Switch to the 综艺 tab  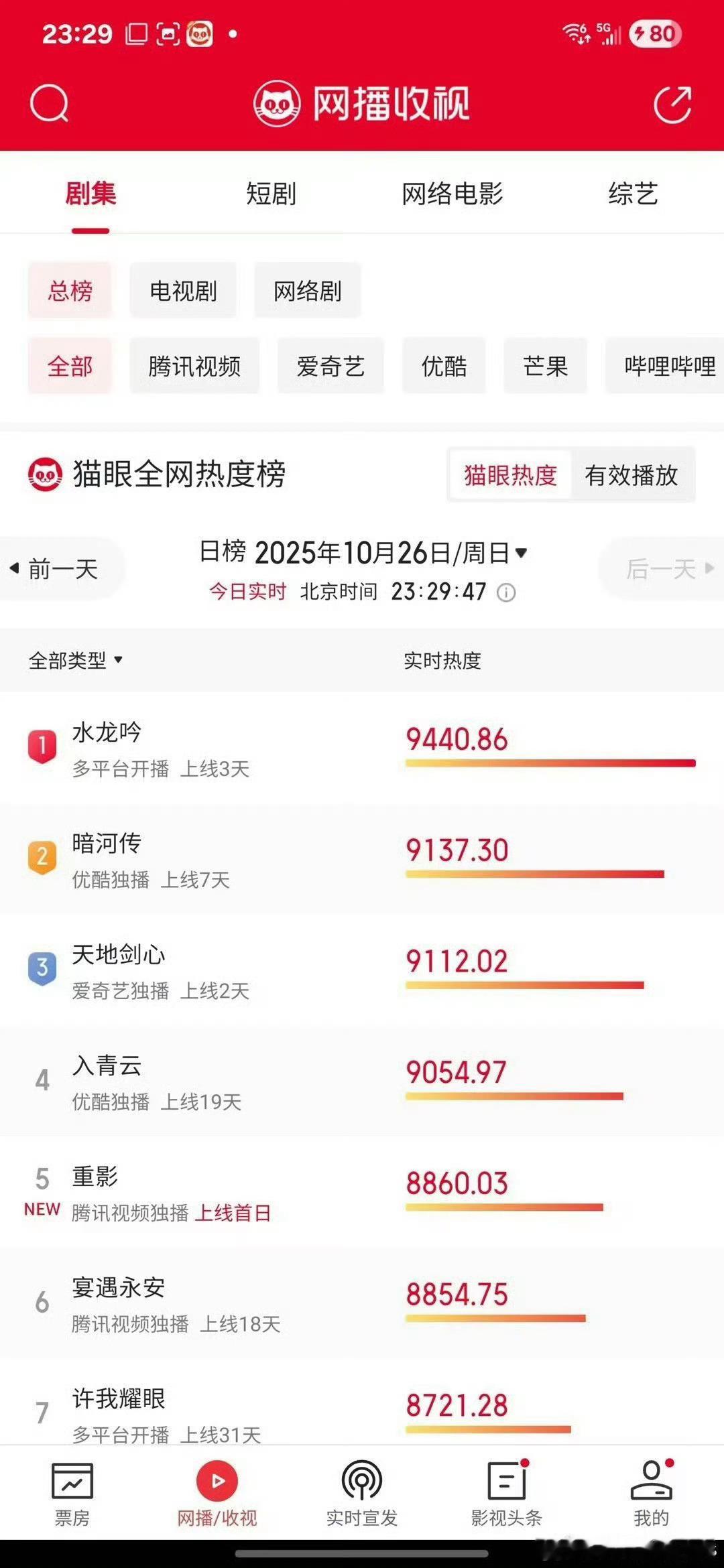click(x=633, y=194)
